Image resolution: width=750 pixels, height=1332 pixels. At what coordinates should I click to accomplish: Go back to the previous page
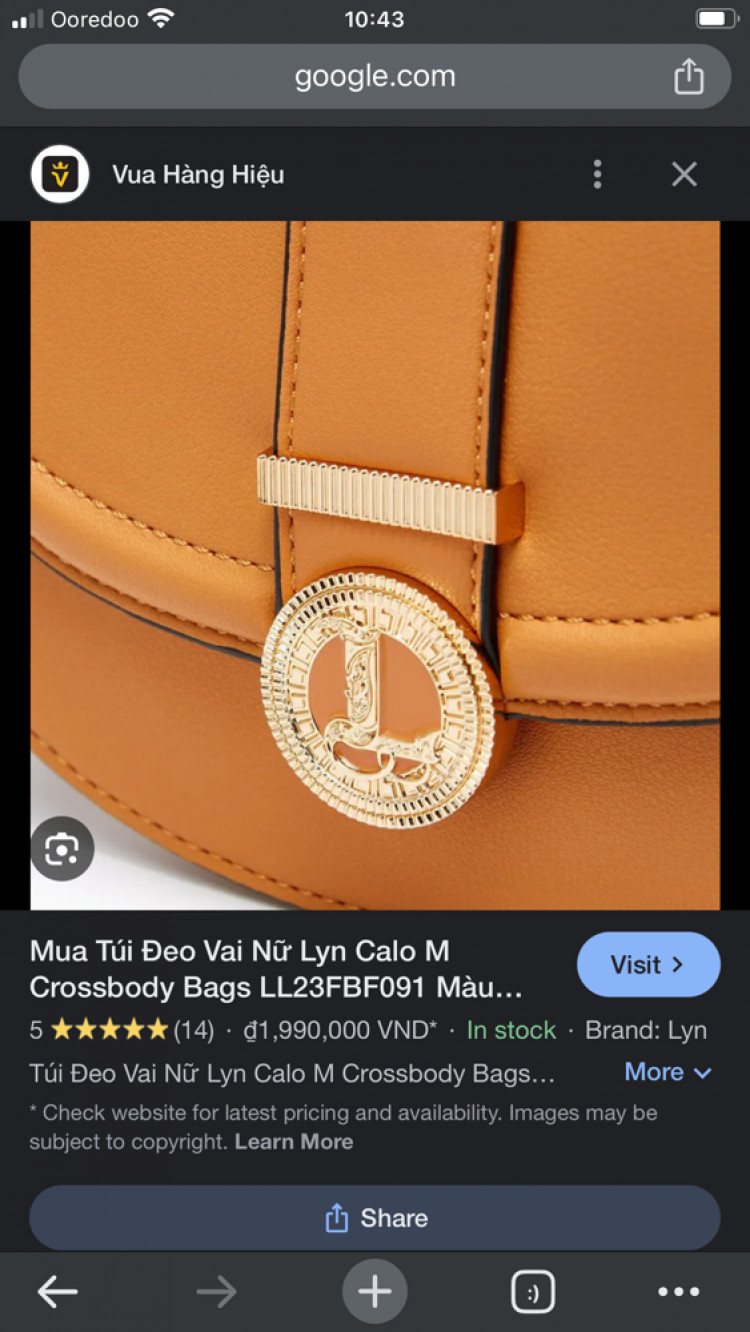(x=58, y=1292)
